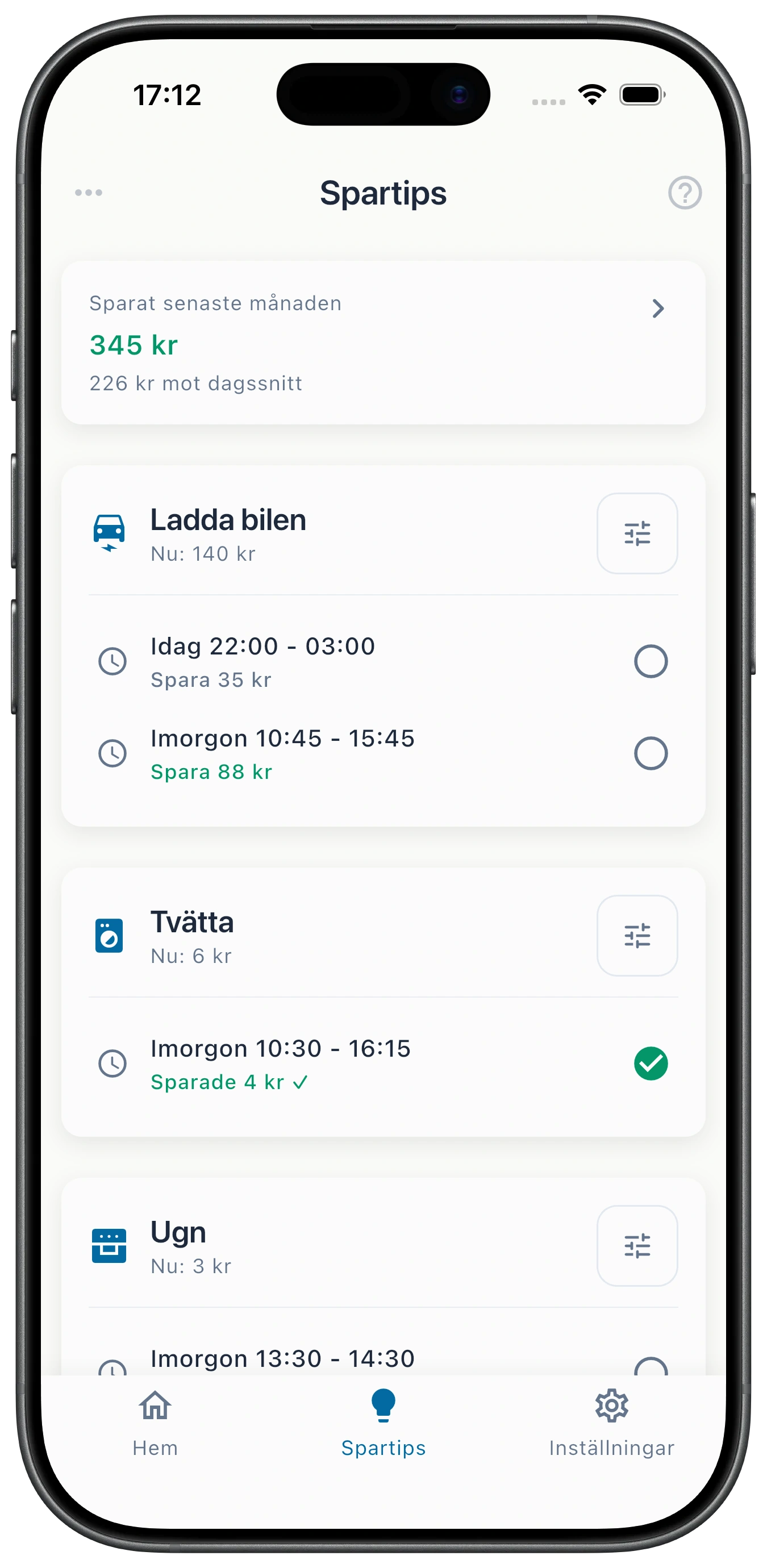The width and height of the screenshot is (767, 1568).
Task: Open the Ugn settings sliders button
Action: [637, 1246]
